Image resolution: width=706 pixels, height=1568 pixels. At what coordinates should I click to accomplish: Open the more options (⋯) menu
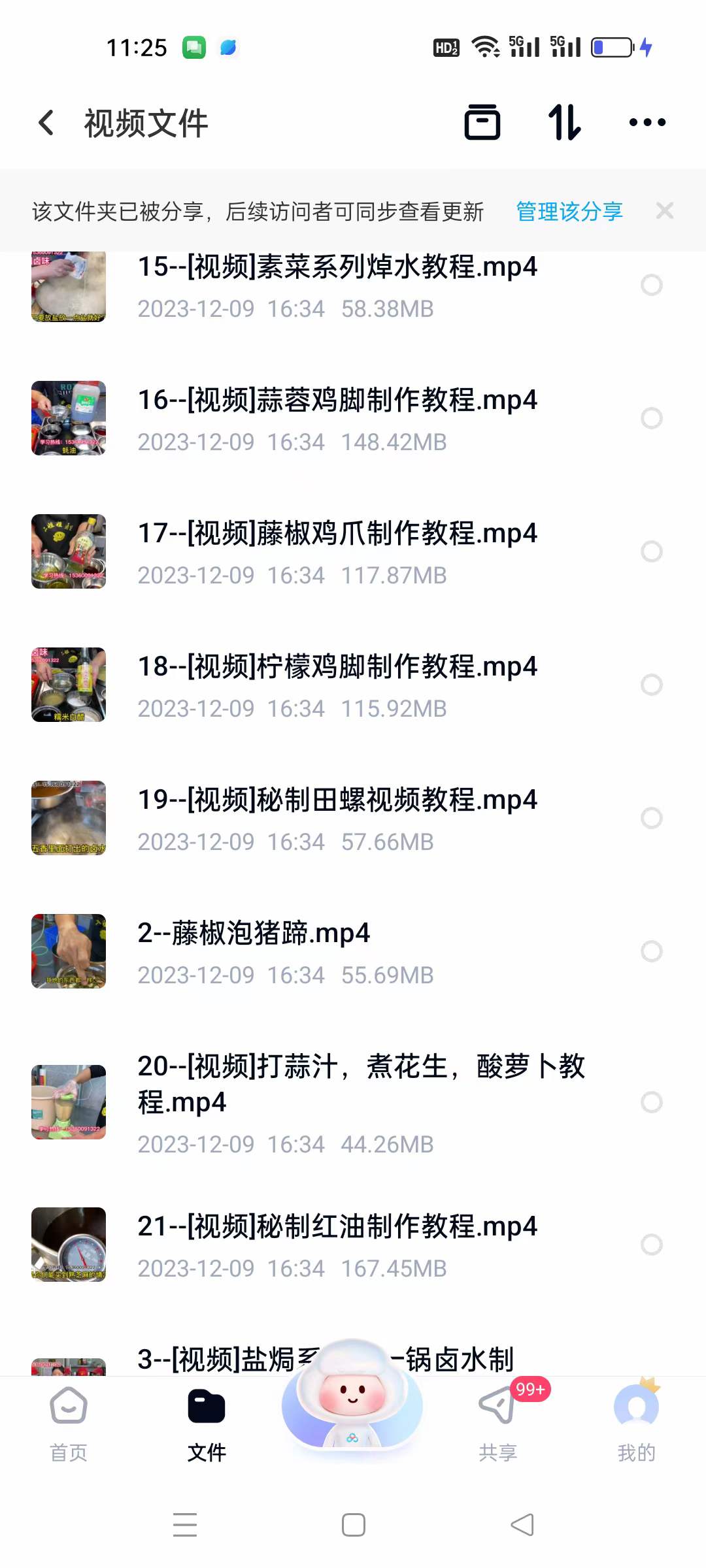(647, 122)
